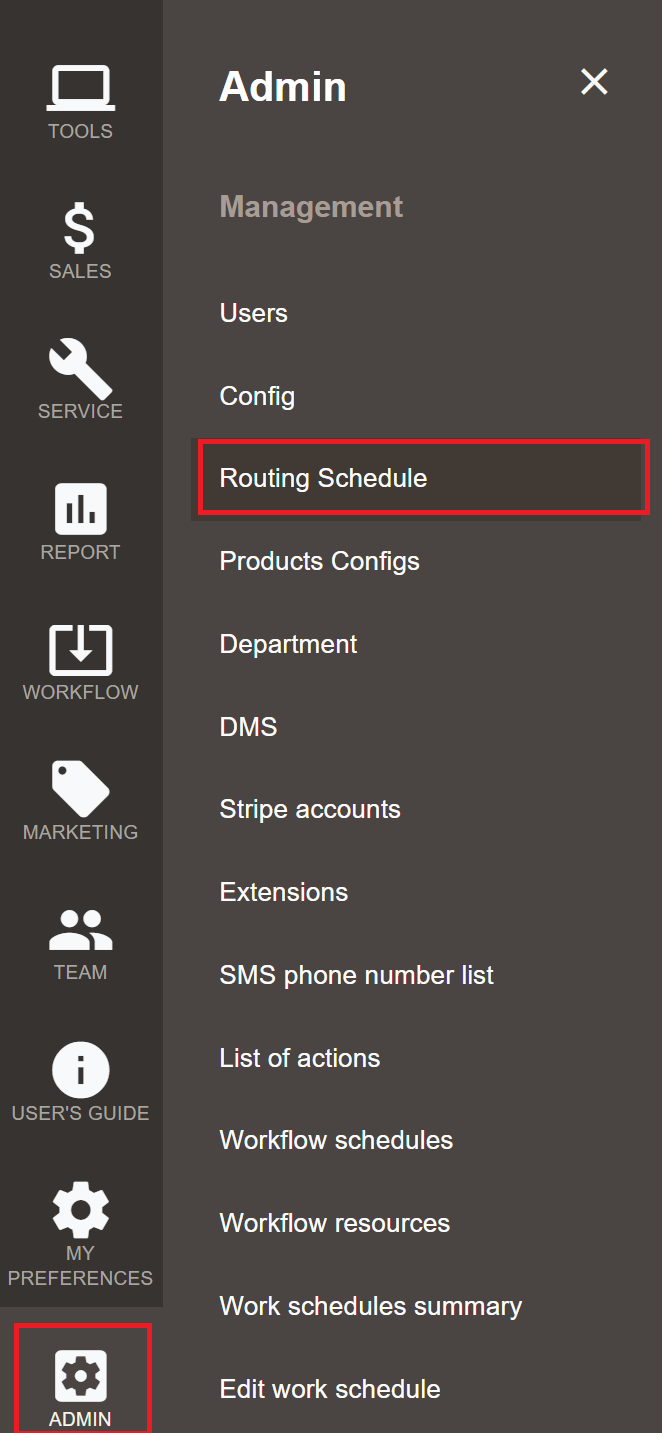Open the Service section

click(80, 382)
